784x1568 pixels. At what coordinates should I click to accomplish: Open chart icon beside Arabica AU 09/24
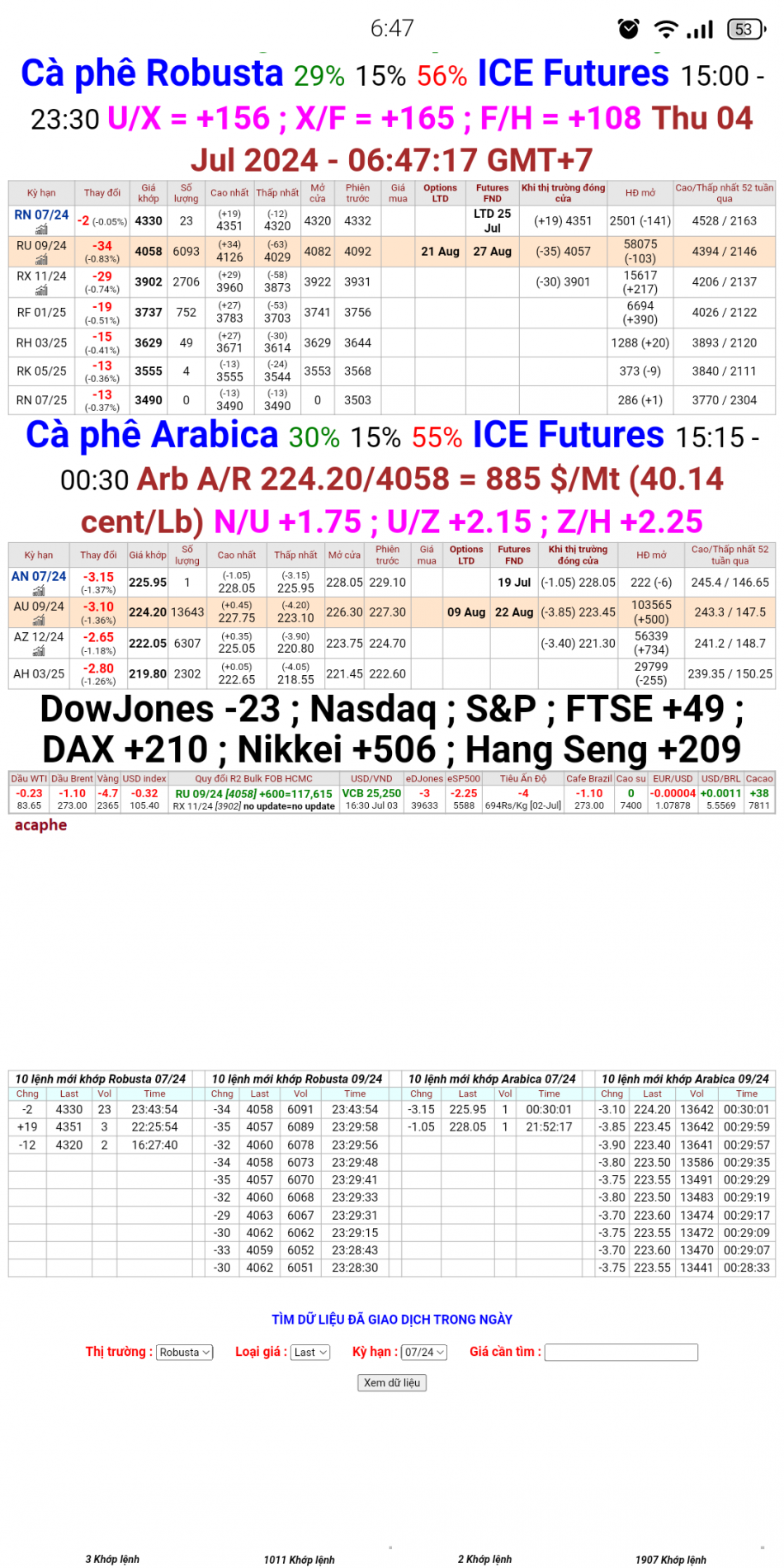39,620
